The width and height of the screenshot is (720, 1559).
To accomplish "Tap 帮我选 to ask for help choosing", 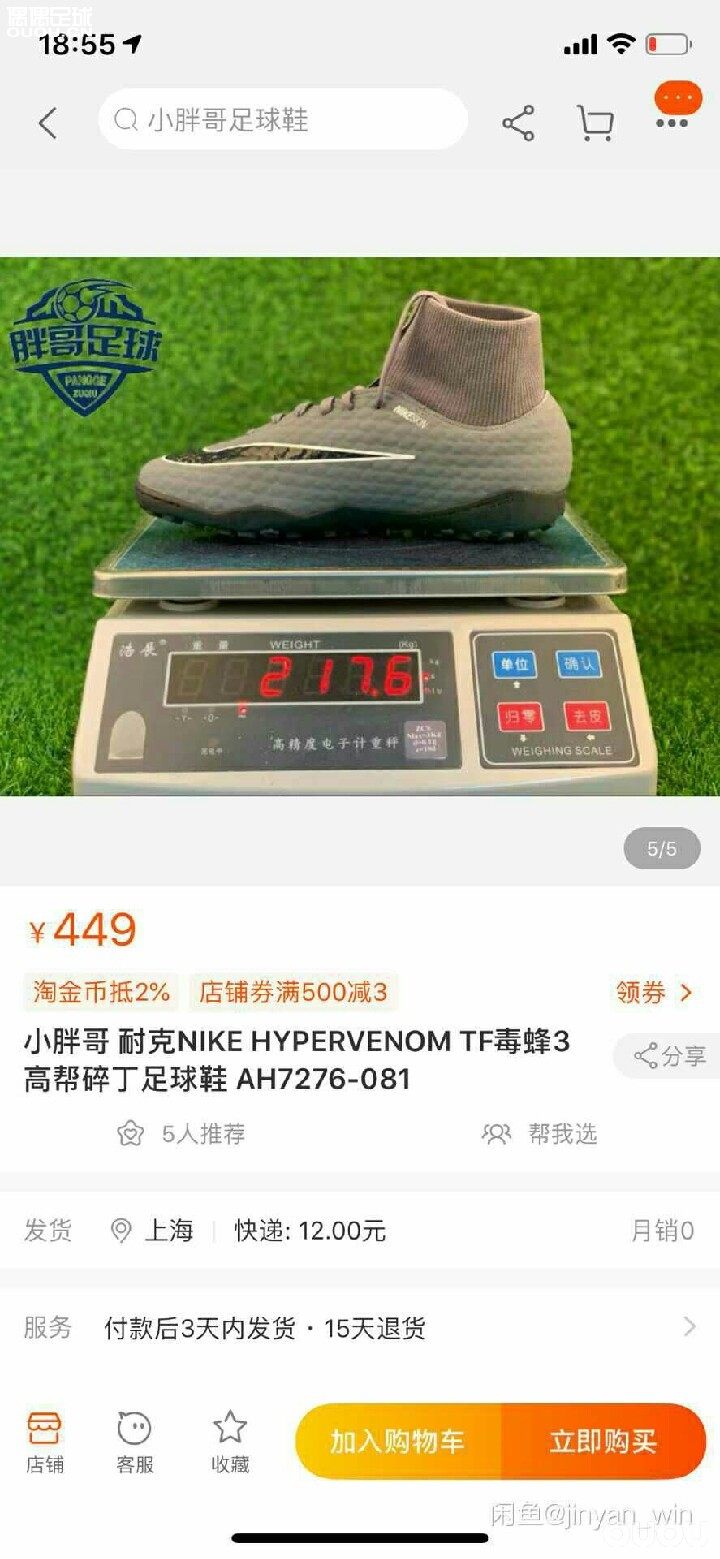I will coord(541,1133).
